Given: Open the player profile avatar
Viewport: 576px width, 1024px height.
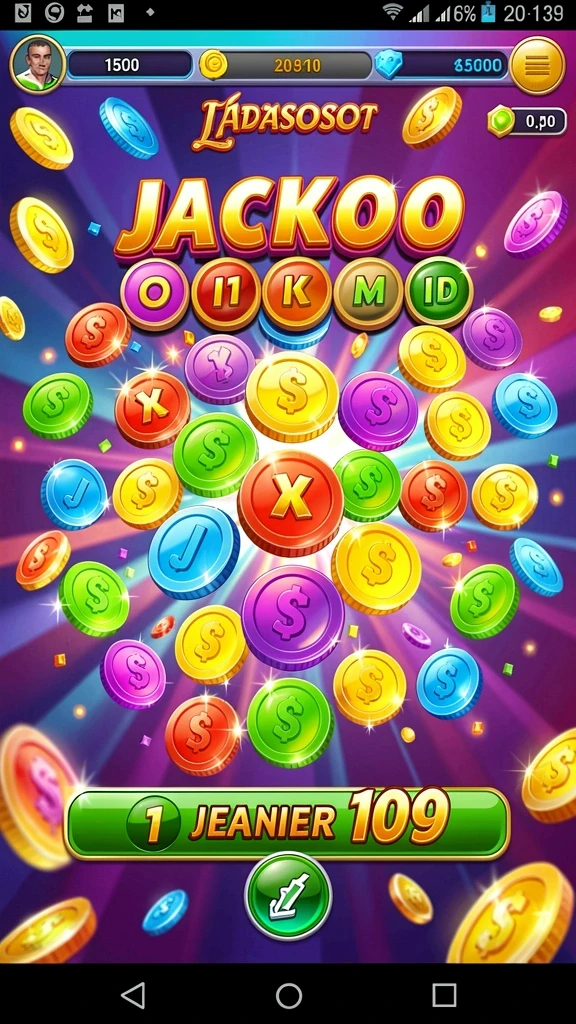Looking at the screenshot, I should (38, 64).
